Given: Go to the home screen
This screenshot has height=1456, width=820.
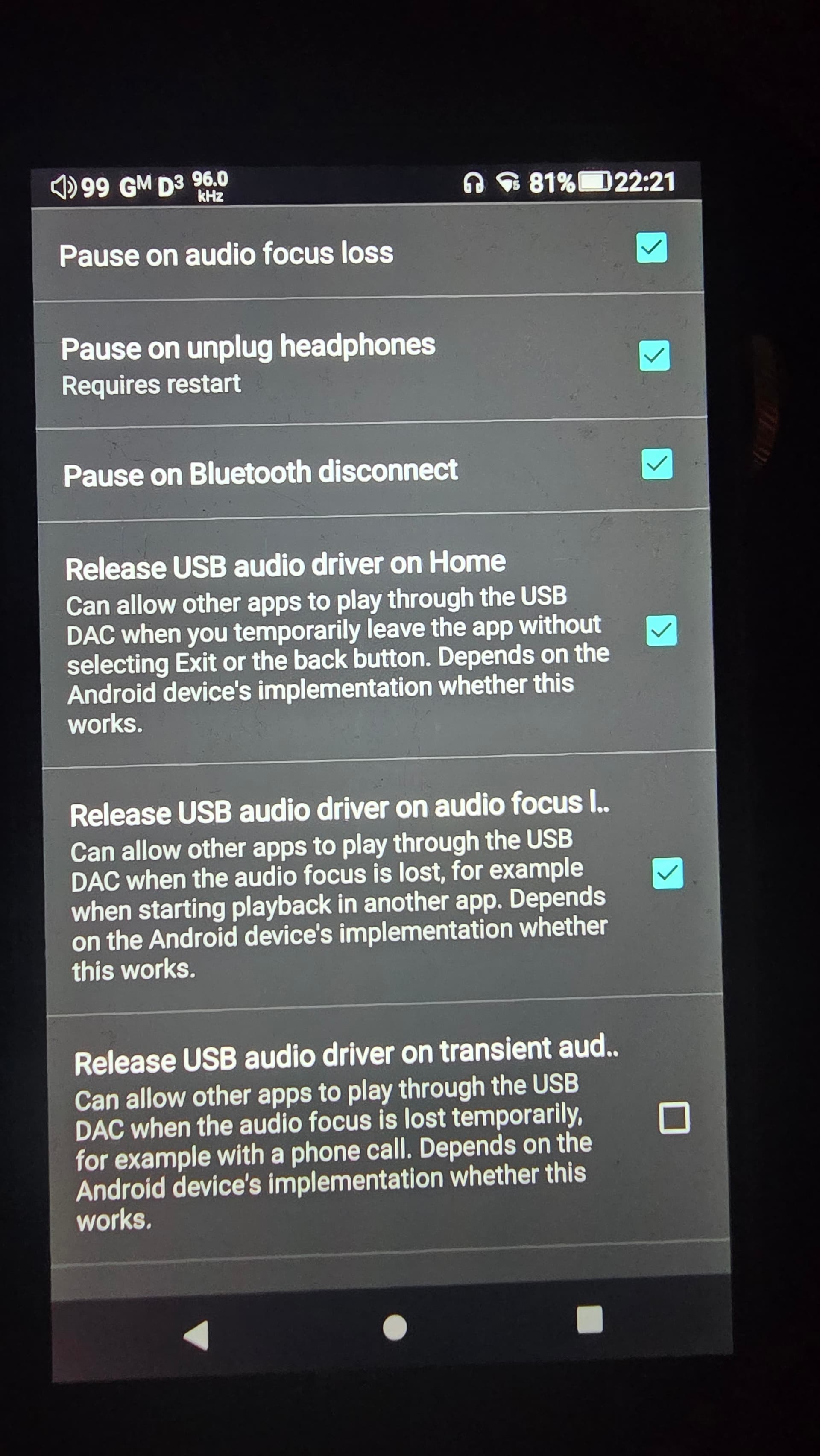Looking at the screenshot, I should (x=395, y=1327).
